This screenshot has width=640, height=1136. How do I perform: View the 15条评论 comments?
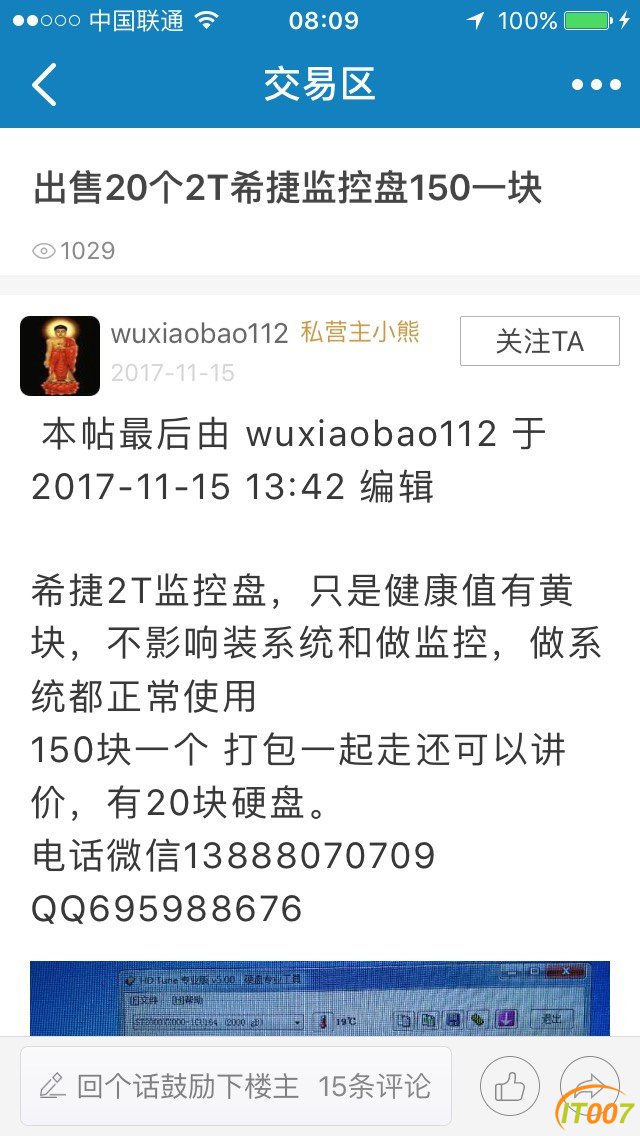(x=374, y=1086)
